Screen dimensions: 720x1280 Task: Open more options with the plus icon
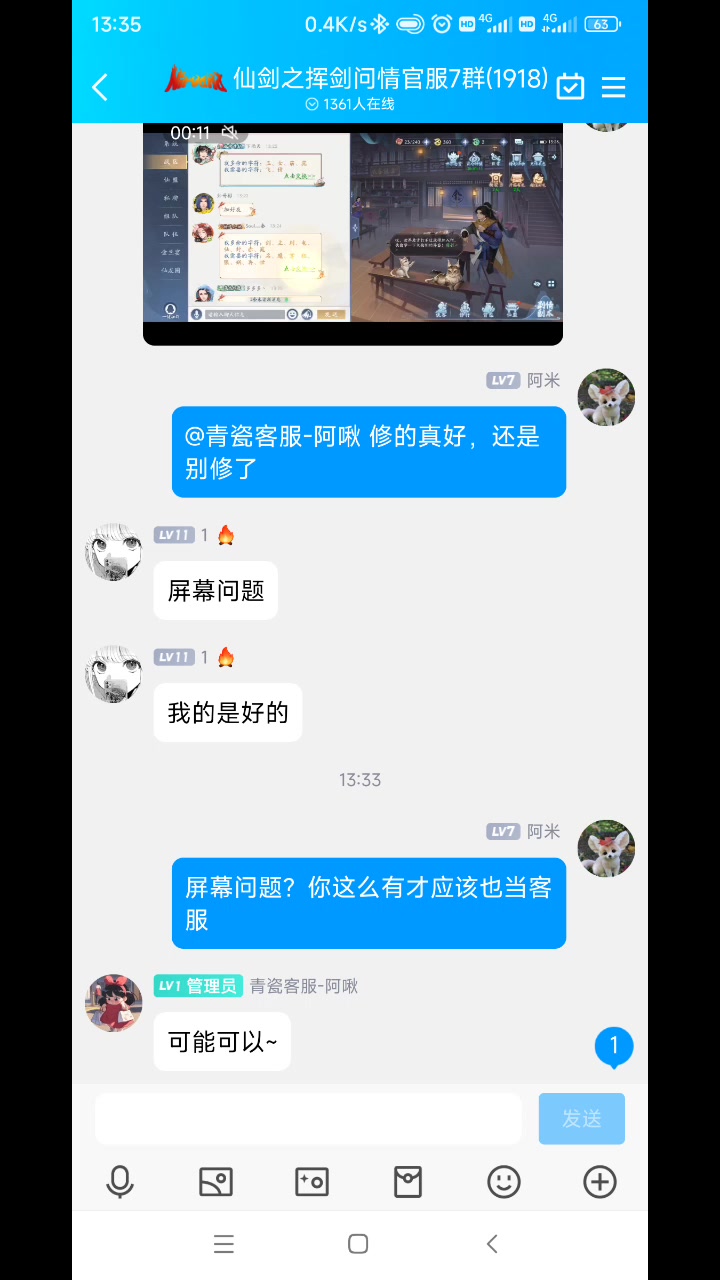click(600, 1182)
